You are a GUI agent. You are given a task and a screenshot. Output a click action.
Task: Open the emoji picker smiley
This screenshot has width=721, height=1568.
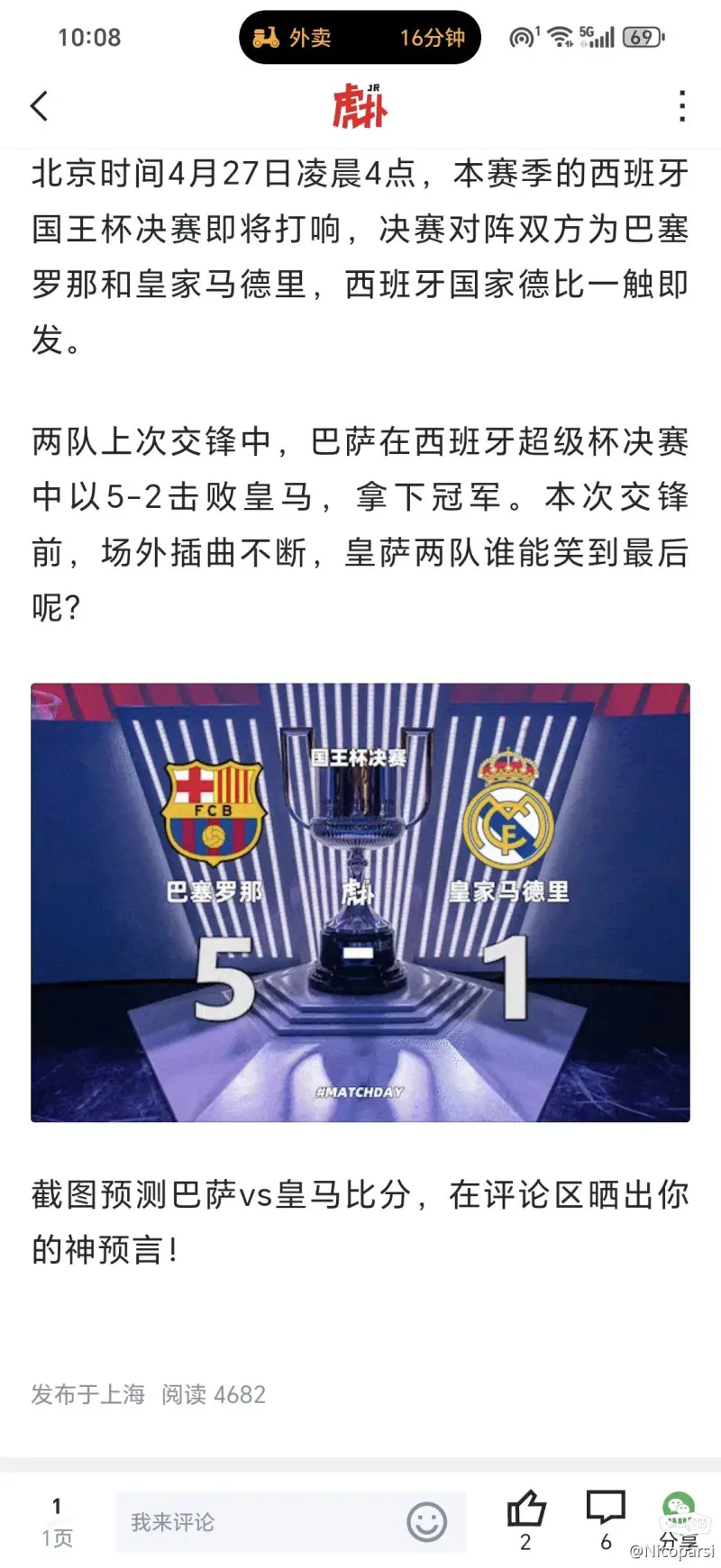coord(426,1522)
